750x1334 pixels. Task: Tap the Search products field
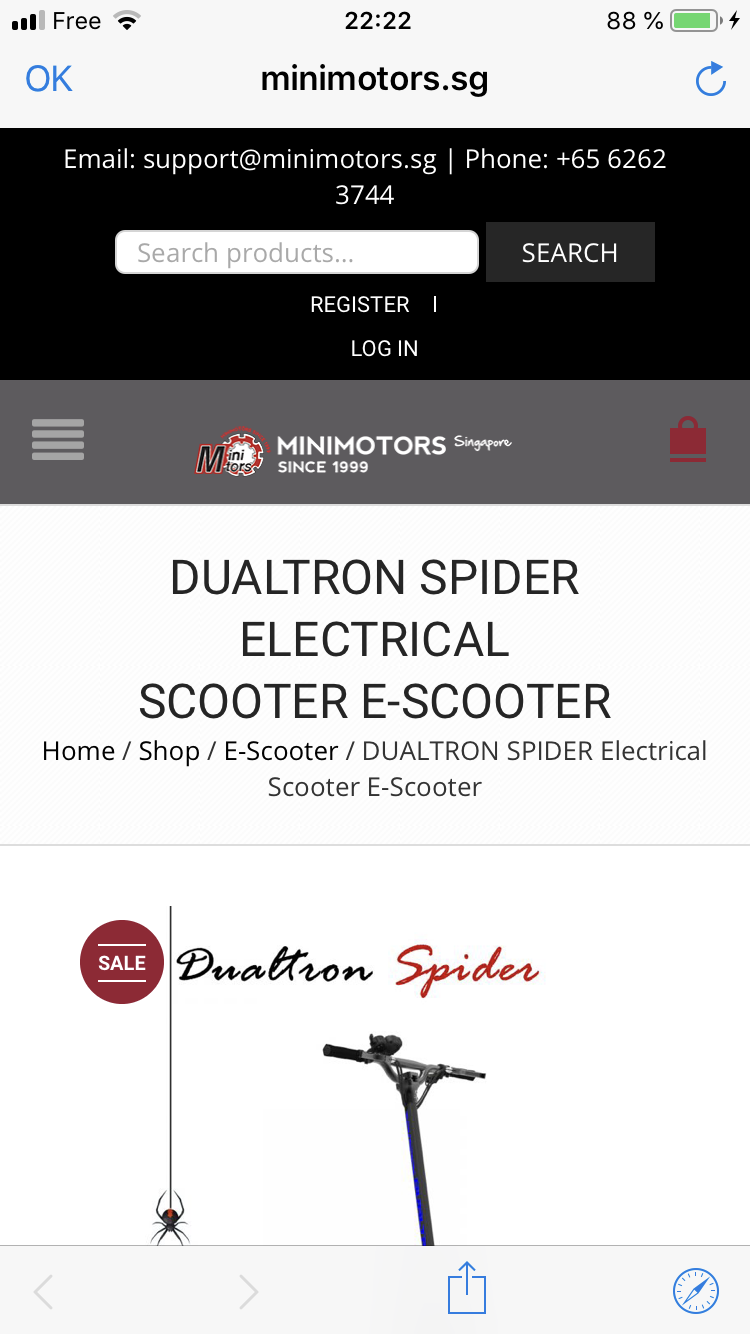pyautogui.click(x=297, y=252)
